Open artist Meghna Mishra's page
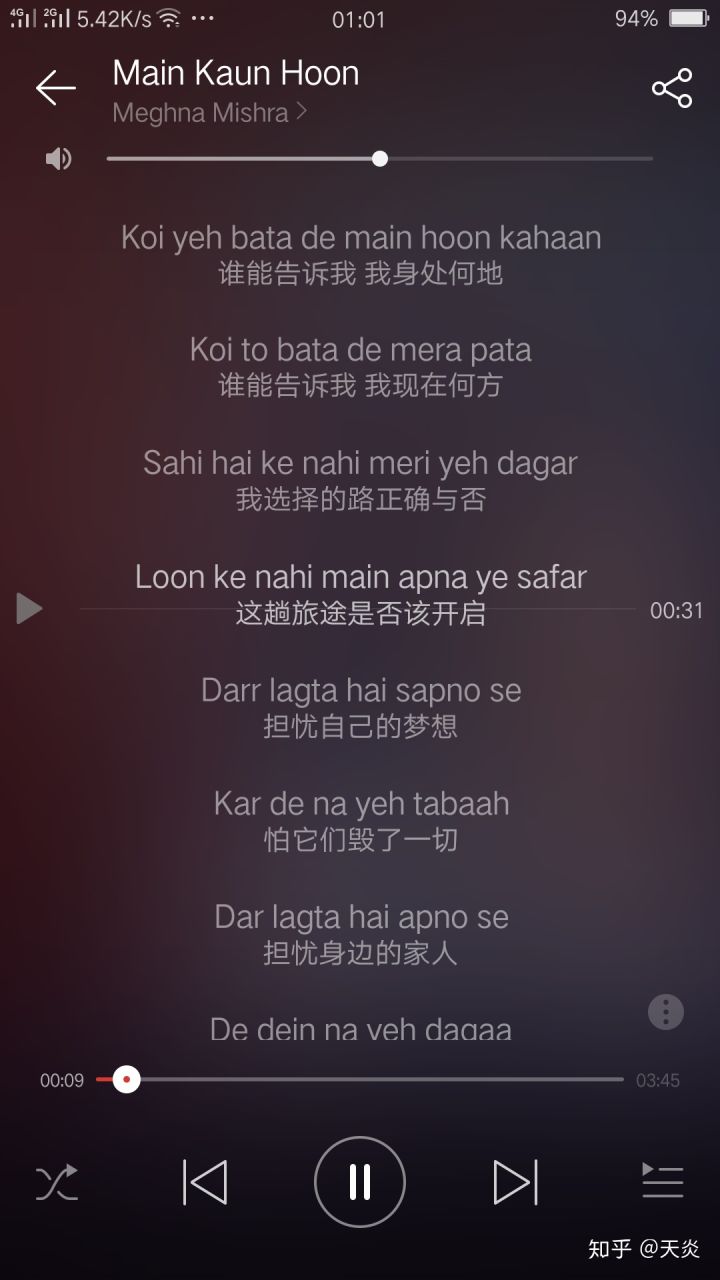 [209, 113]
